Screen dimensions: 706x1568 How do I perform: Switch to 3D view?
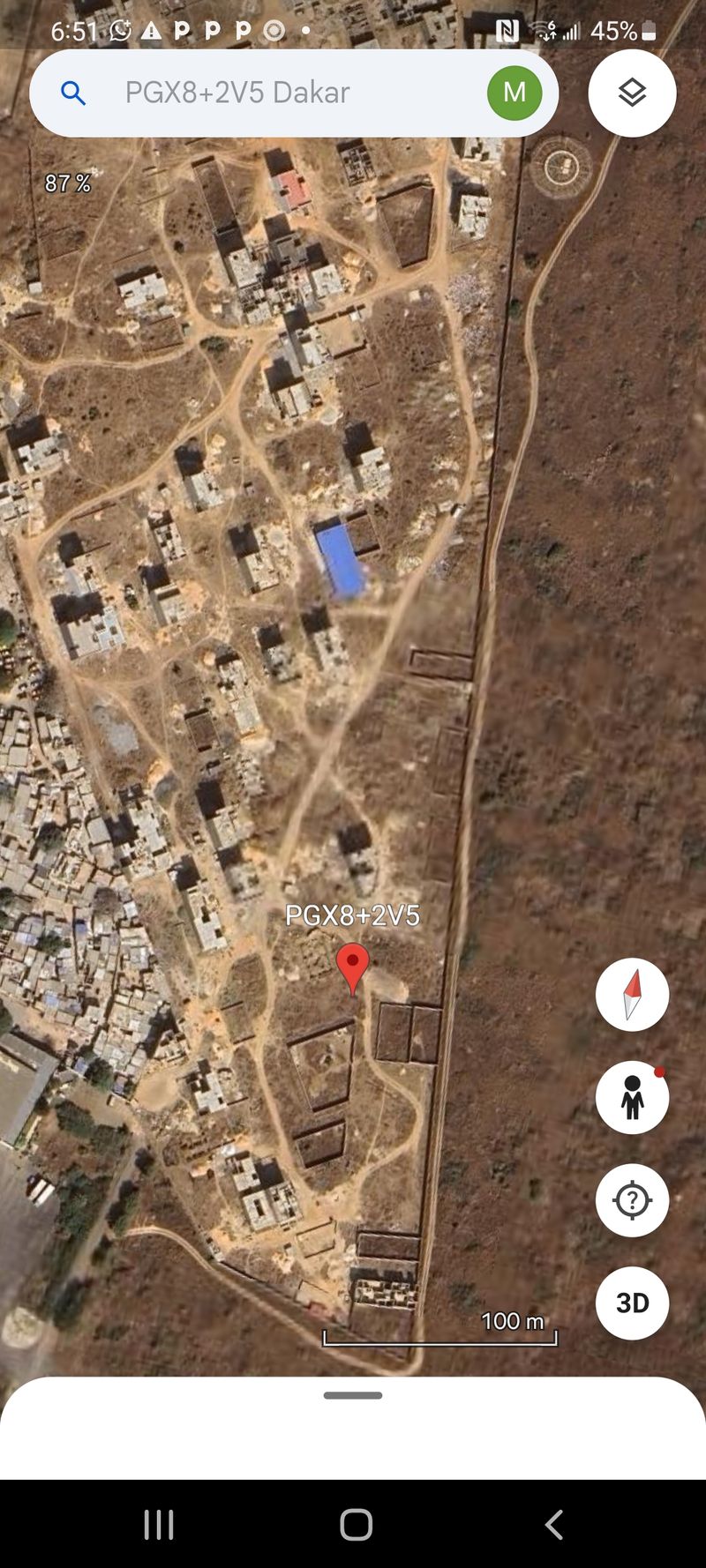(x=632, y=1303)
